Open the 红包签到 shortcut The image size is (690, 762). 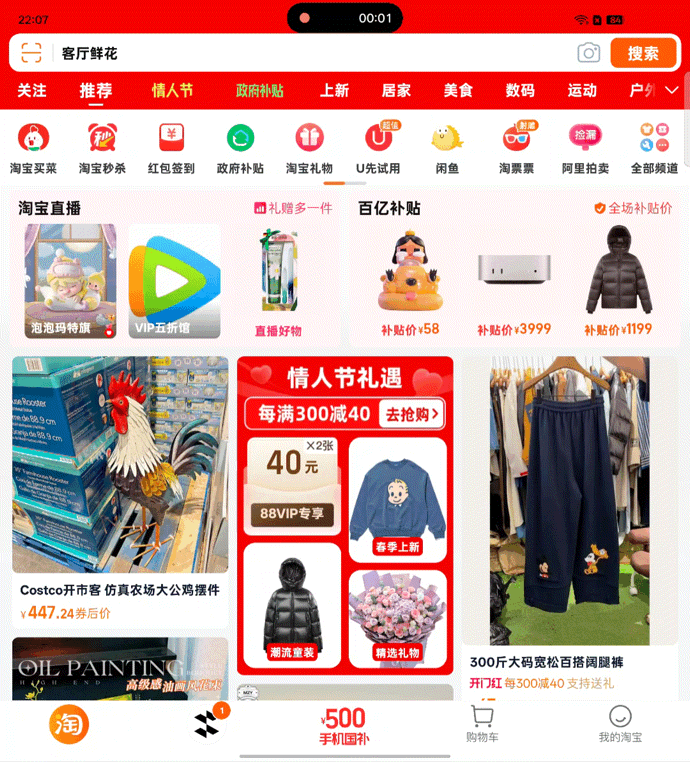pos(171,148)
